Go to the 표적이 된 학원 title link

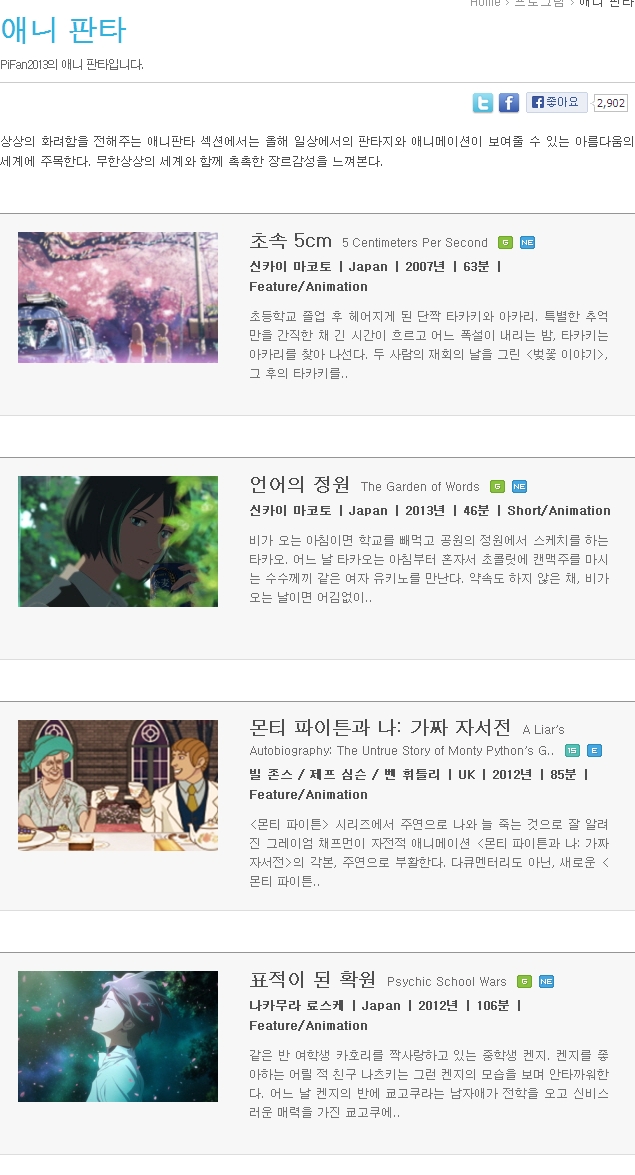[x=312, y=979]
